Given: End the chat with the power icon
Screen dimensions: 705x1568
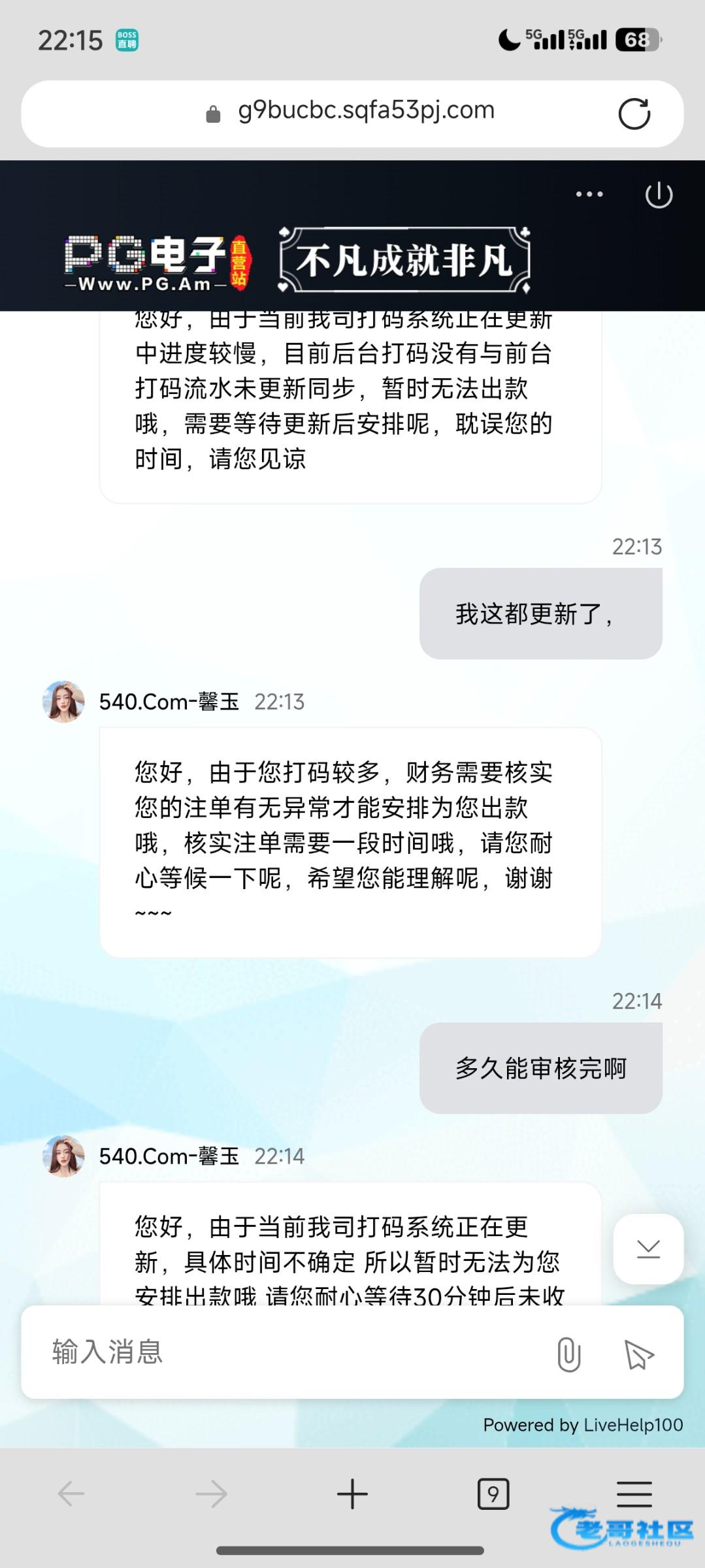Looking at the screenshot, I should [659, 195].
